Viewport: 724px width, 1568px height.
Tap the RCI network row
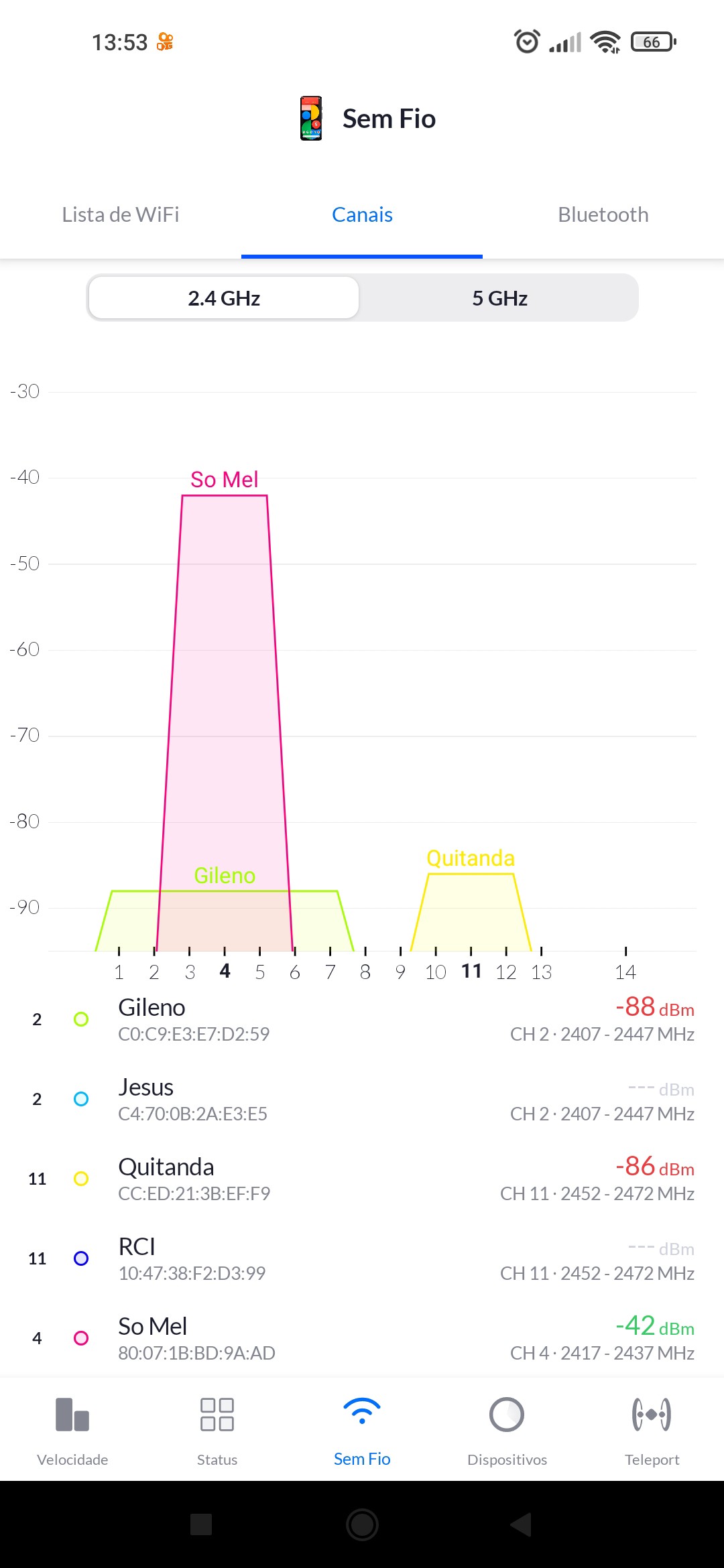tap(362, 1258)
